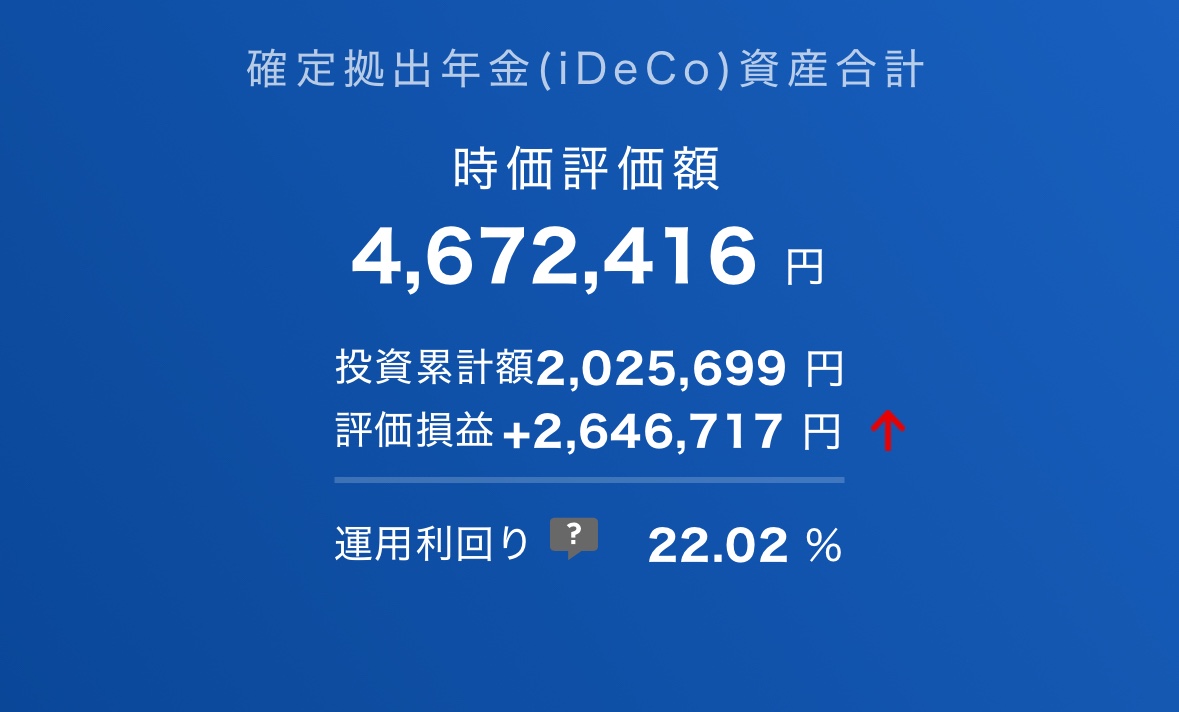
Task: Open the help icon beside 運用利回り
Action: (574, 537)
